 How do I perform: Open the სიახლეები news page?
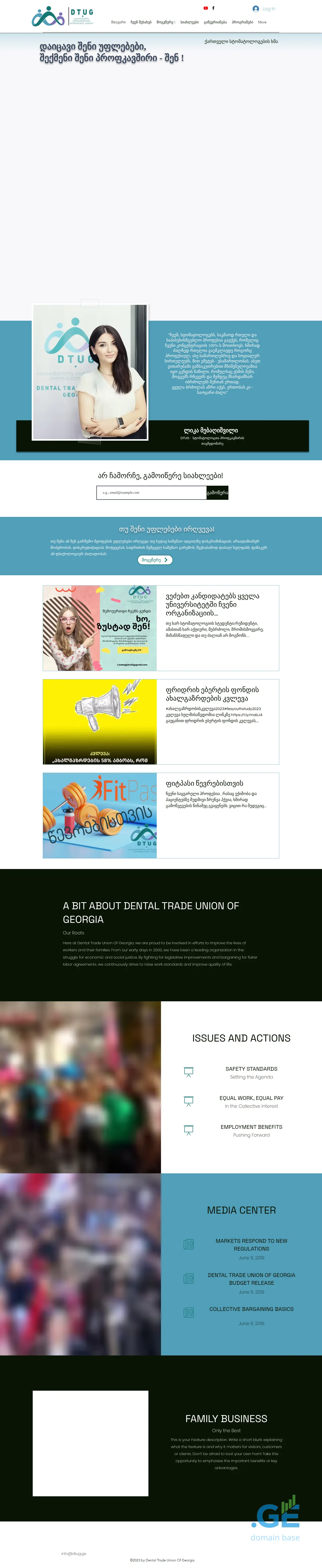189,22
